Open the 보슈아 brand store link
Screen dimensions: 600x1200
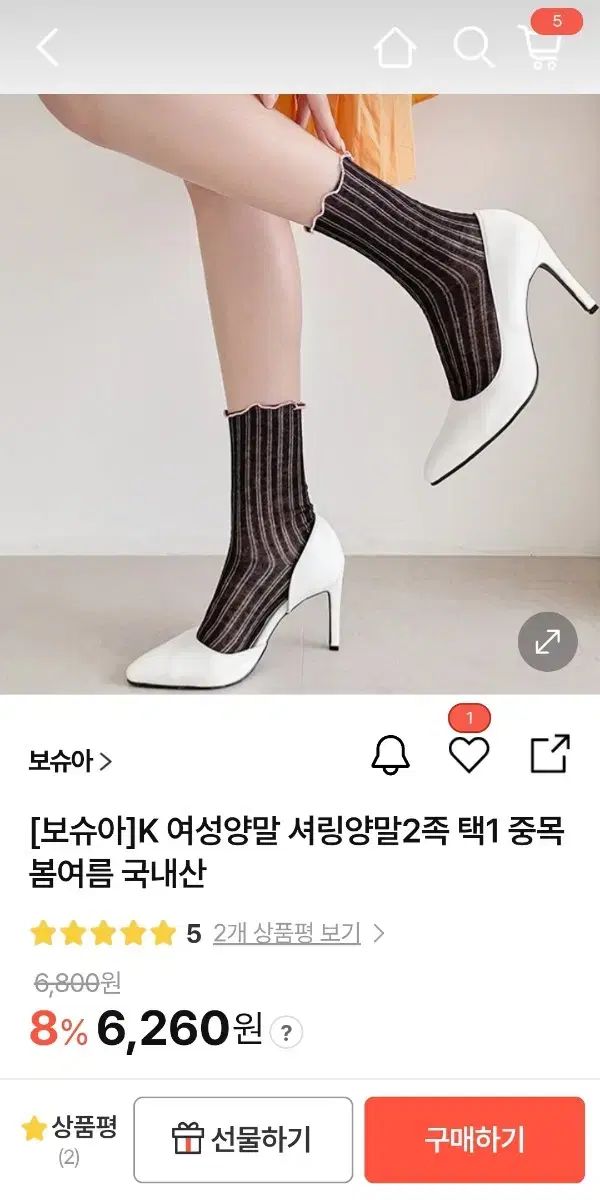pyautogui.click(x=70, y=761)
